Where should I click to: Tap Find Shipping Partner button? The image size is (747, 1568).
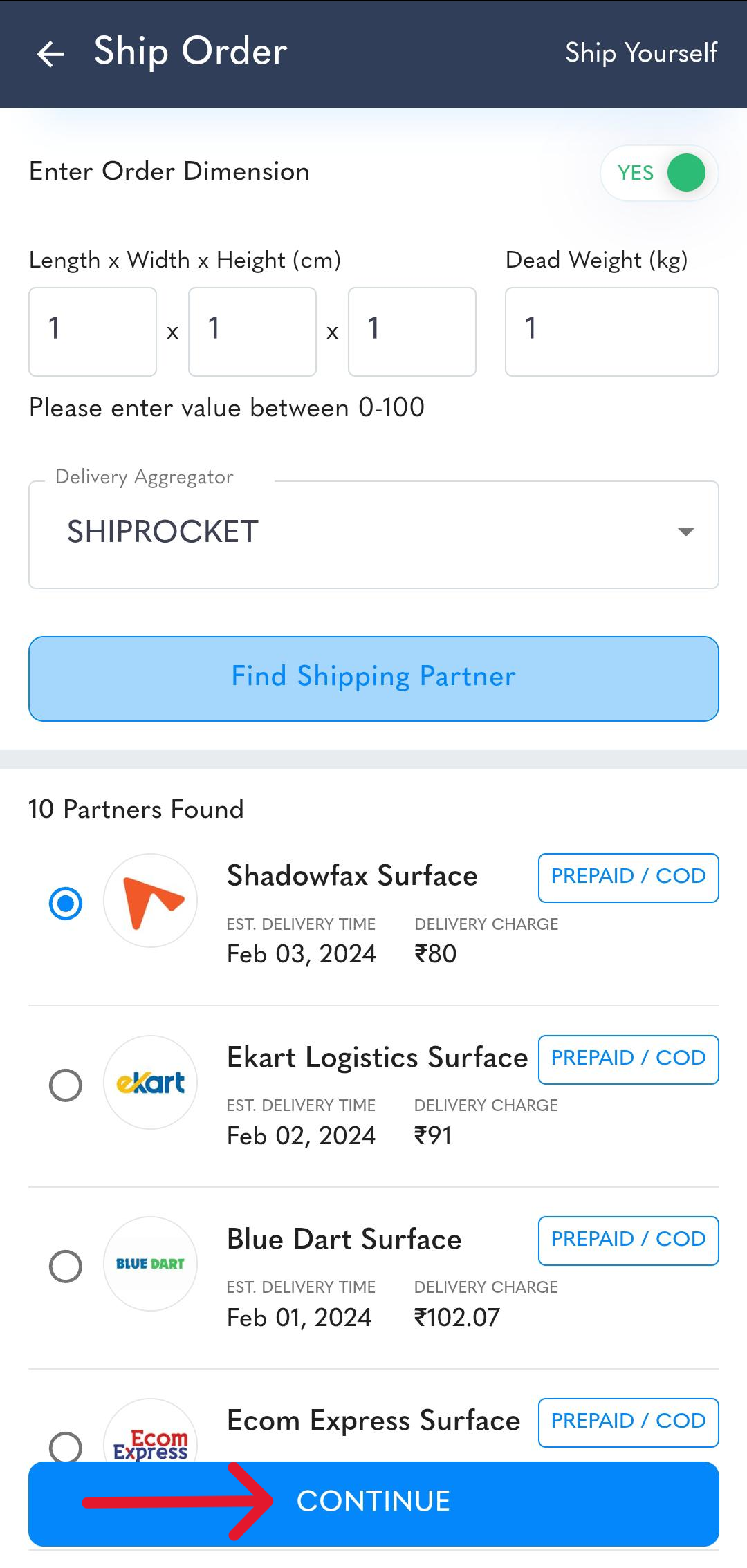point(373,679)
